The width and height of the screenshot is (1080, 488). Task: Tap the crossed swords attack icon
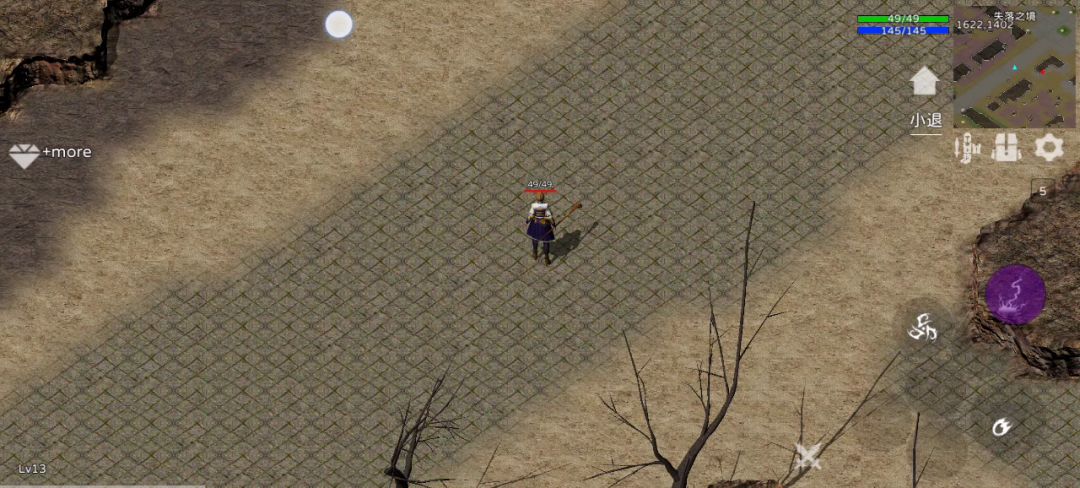click(x=808, y=457)
